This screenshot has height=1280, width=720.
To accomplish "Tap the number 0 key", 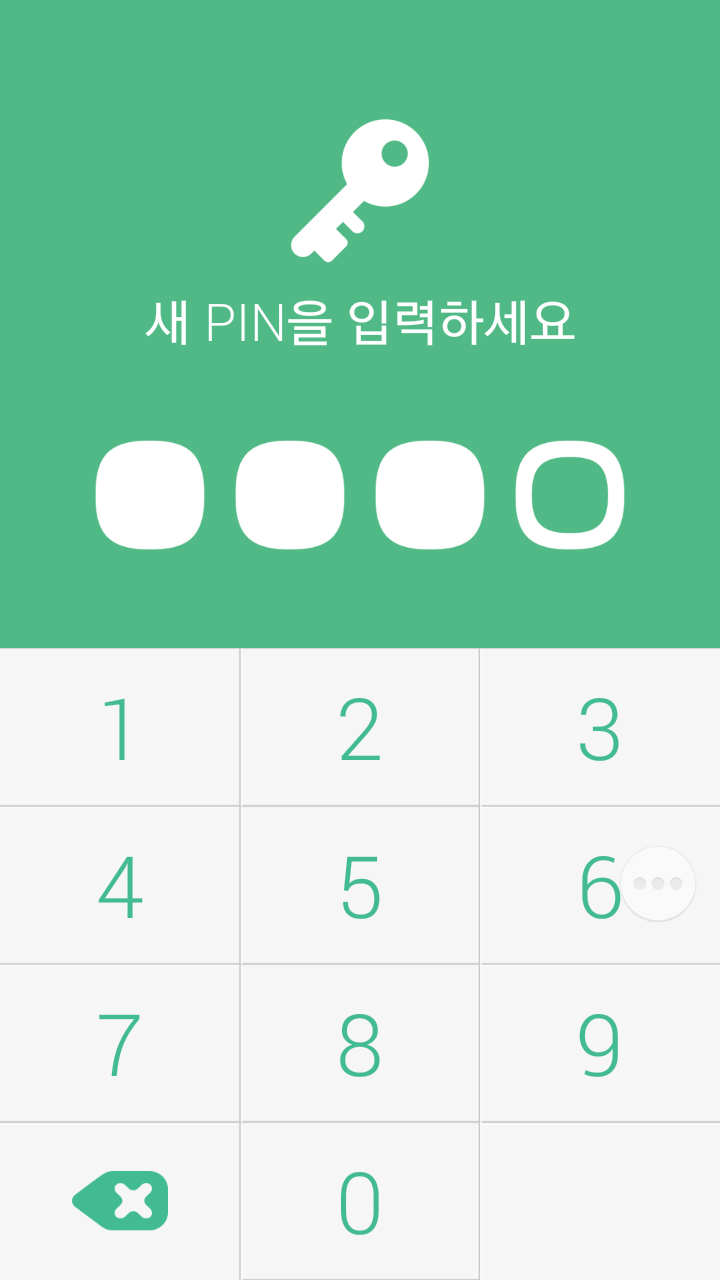I will pyautogui.click(x=360, y=1202).
